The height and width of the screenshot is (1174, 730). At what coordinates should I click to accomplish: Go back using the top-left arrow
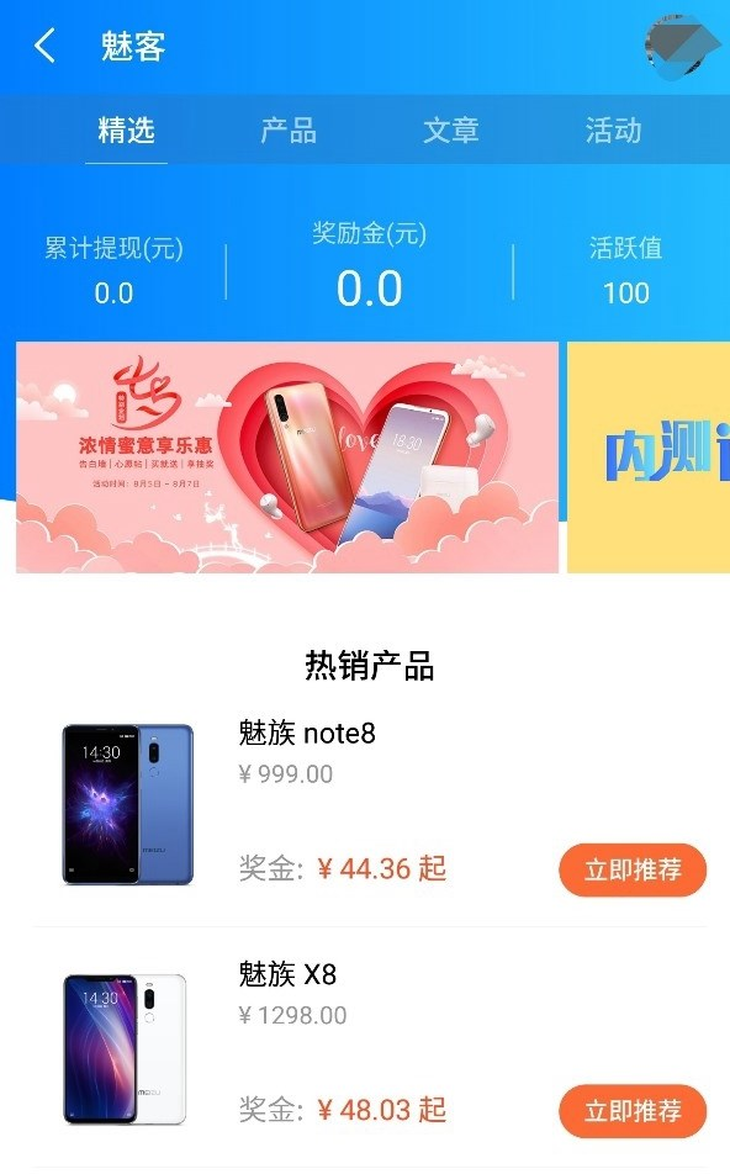tap(44, 46)
